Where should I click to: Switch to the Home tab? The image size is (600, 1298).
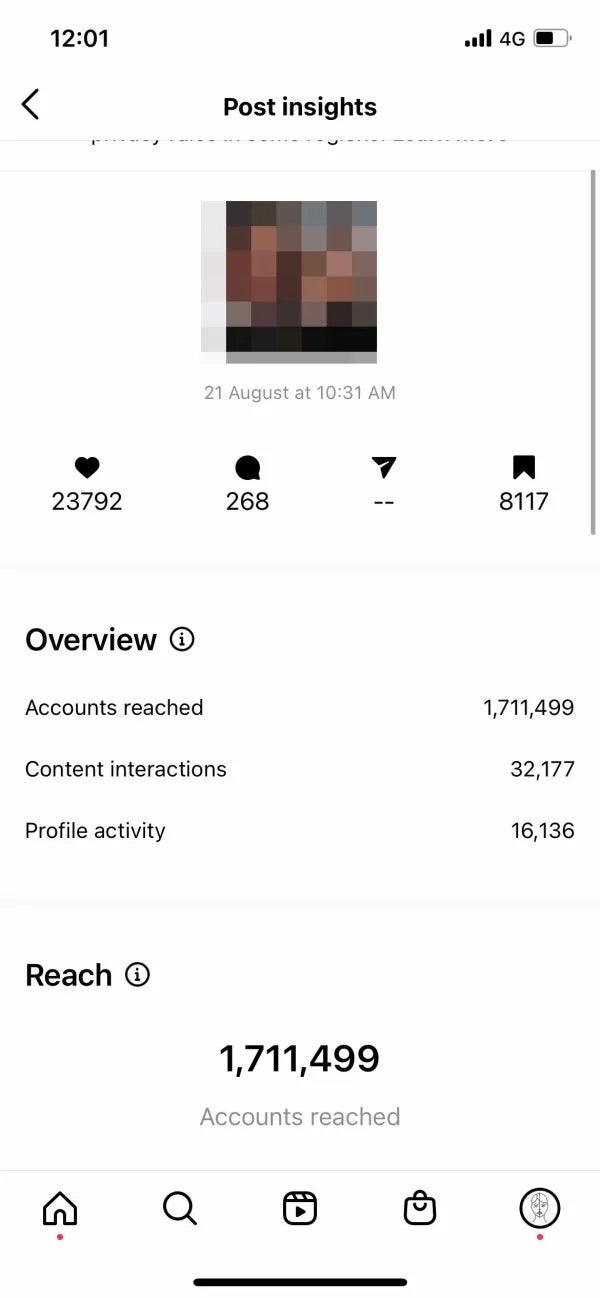pos(60,1209)
